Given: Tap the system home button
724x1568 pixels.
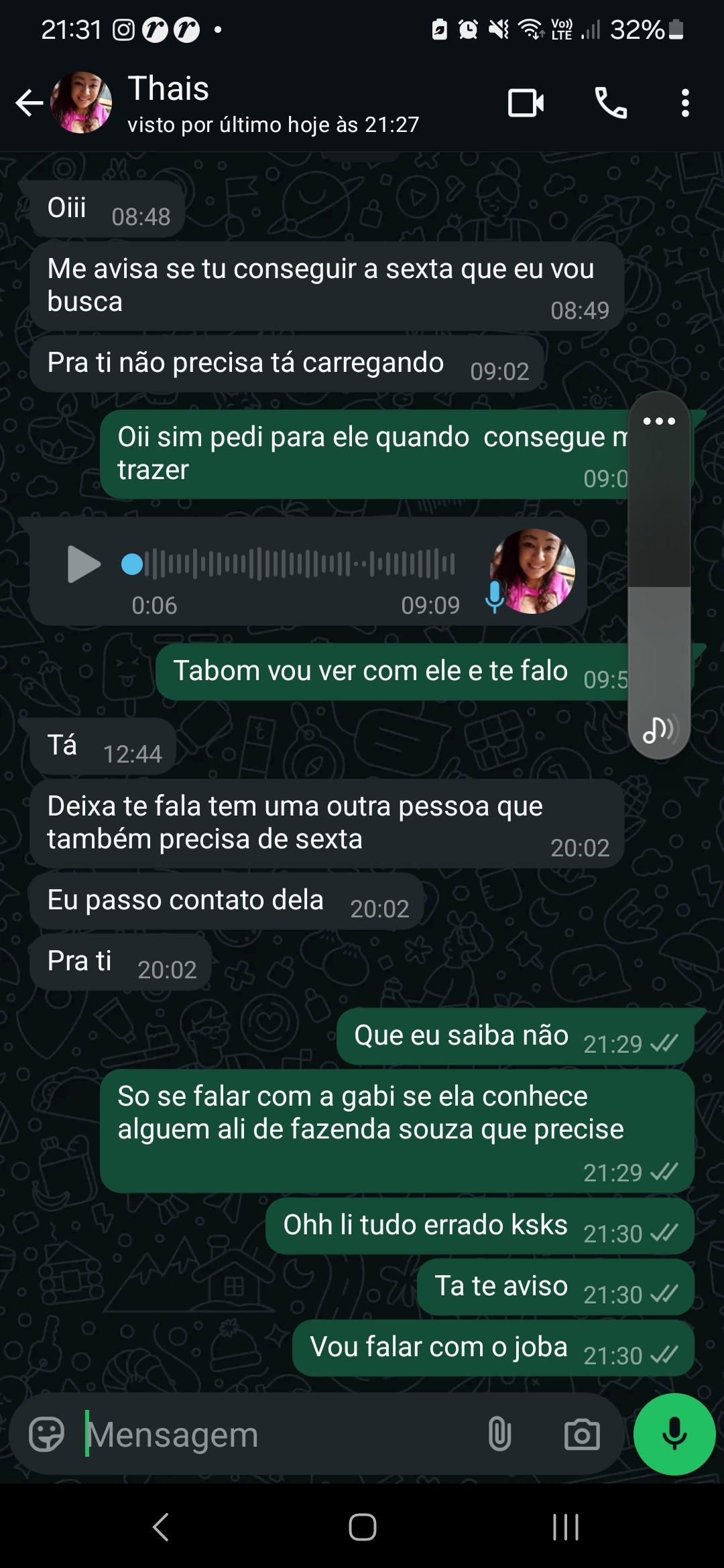Looking at the screenshot, I should (362, 1527).
